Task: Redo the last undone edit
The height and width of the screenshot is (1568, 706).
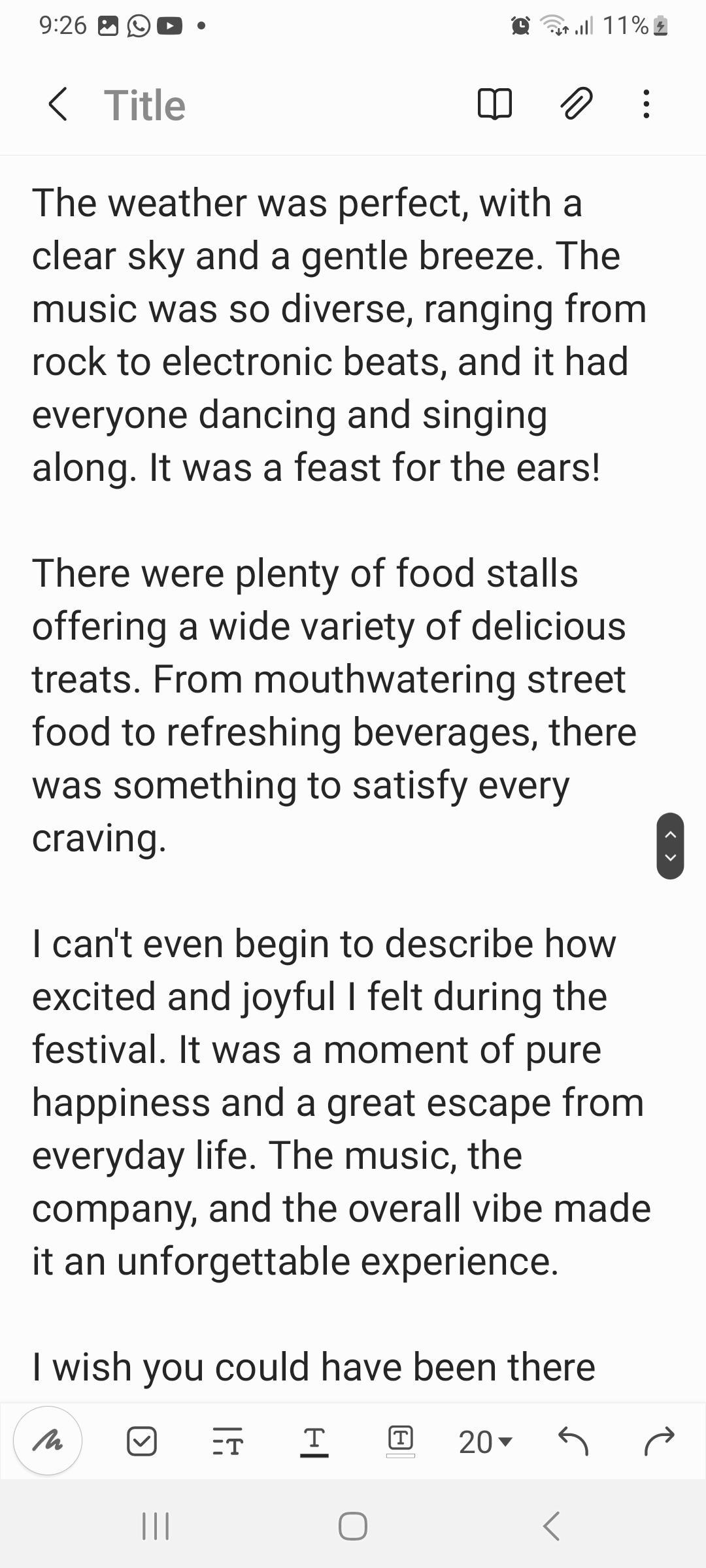Action: [659, 1441]
